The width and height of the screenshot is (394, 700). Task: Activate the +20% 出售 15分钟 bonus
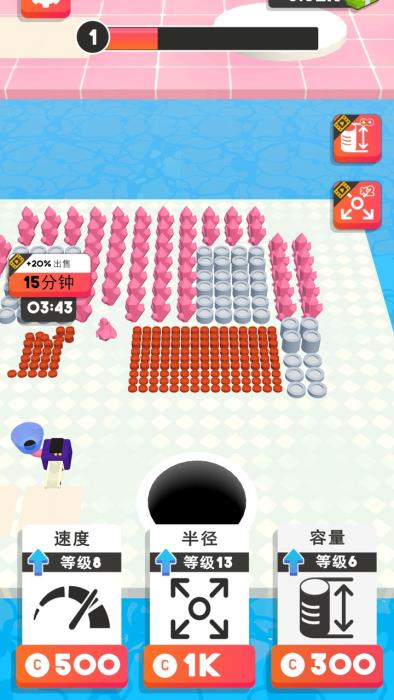click(50, 276)
